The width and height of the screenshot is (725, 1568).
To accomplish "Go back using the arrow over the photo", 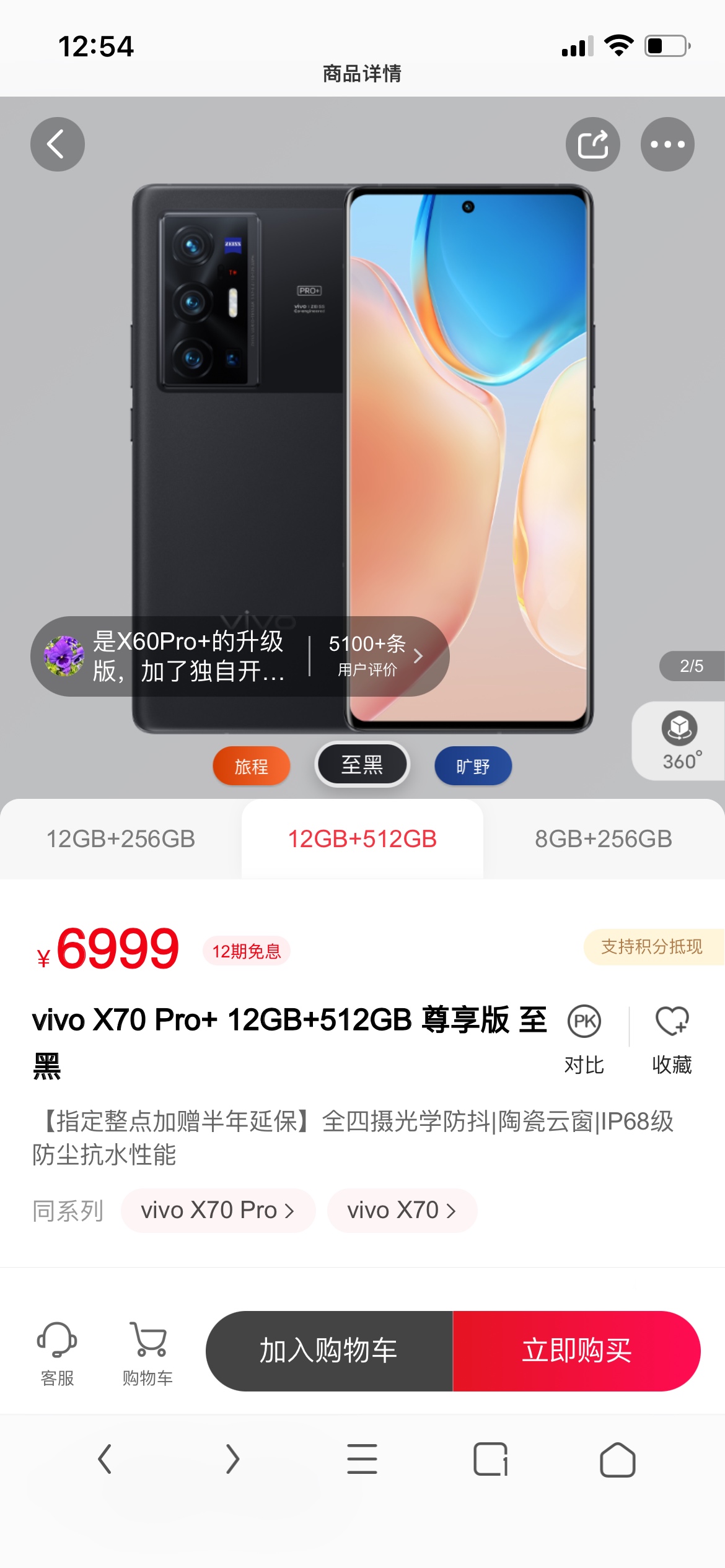I will click(x=58, y=144).
